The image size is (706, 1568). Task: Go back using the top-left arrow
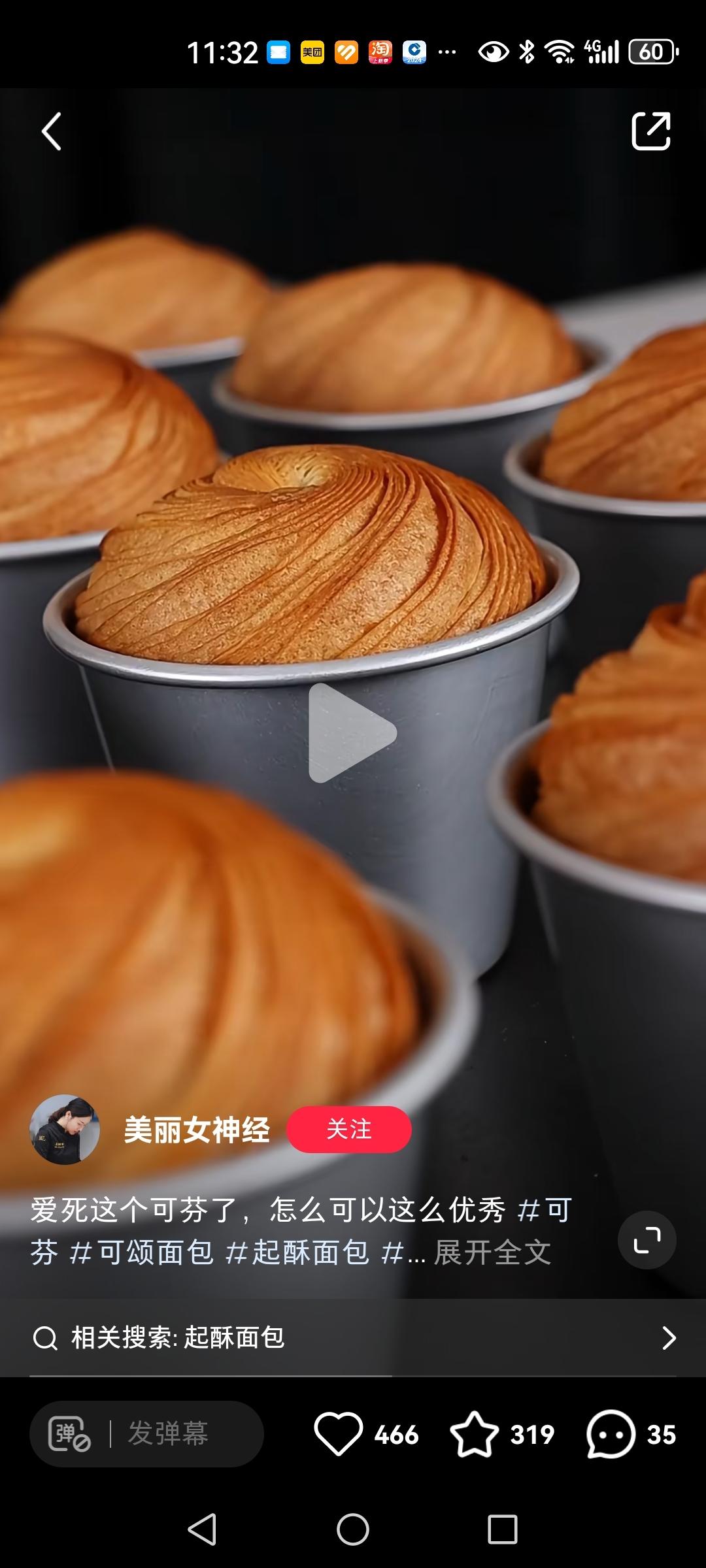[x=51, y=131]
